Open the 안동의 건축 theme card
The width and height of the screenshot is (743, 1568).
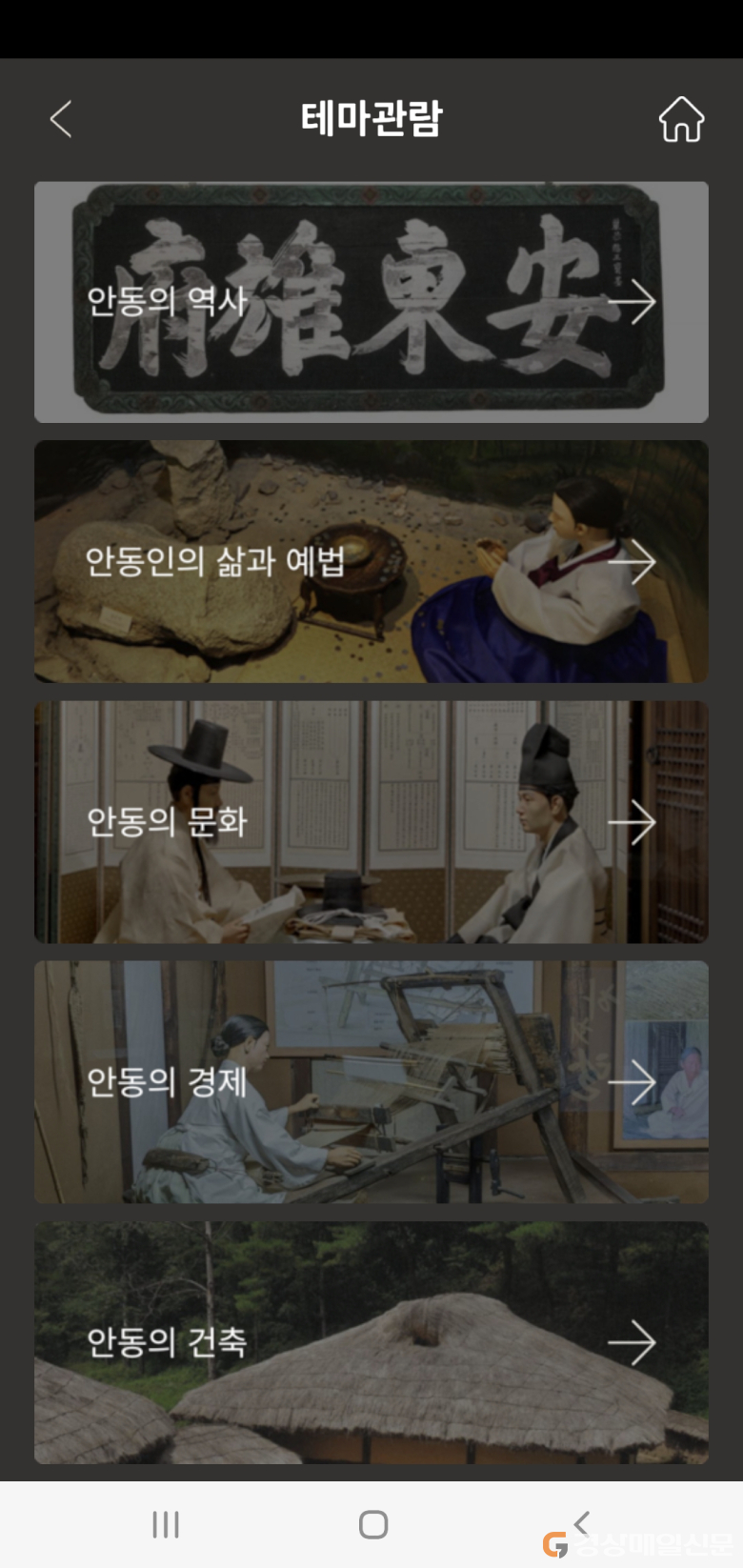pyautogui.click(x=371, y=1342)
